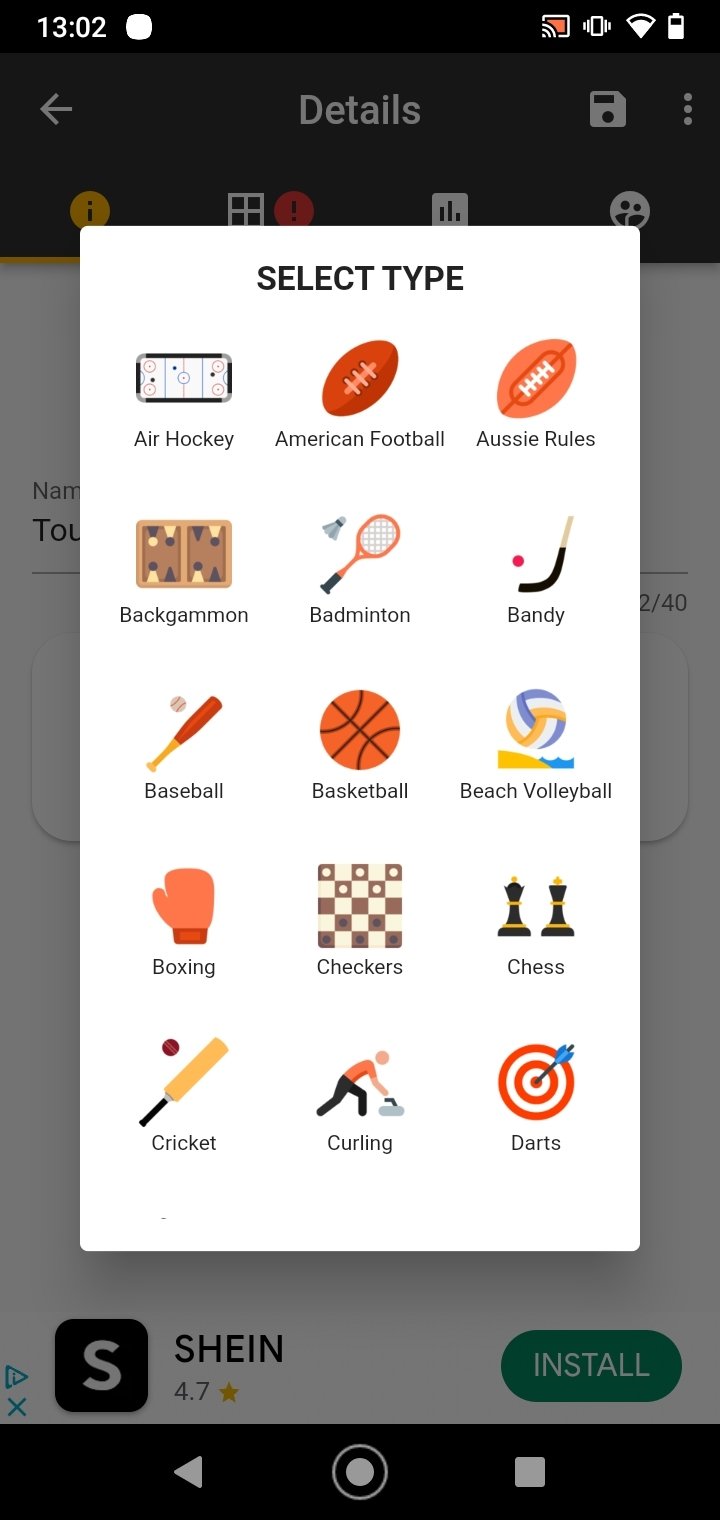720x1520 pixels.
Task: Select Boxing from the grid
Action: click(x=184, y=923)
